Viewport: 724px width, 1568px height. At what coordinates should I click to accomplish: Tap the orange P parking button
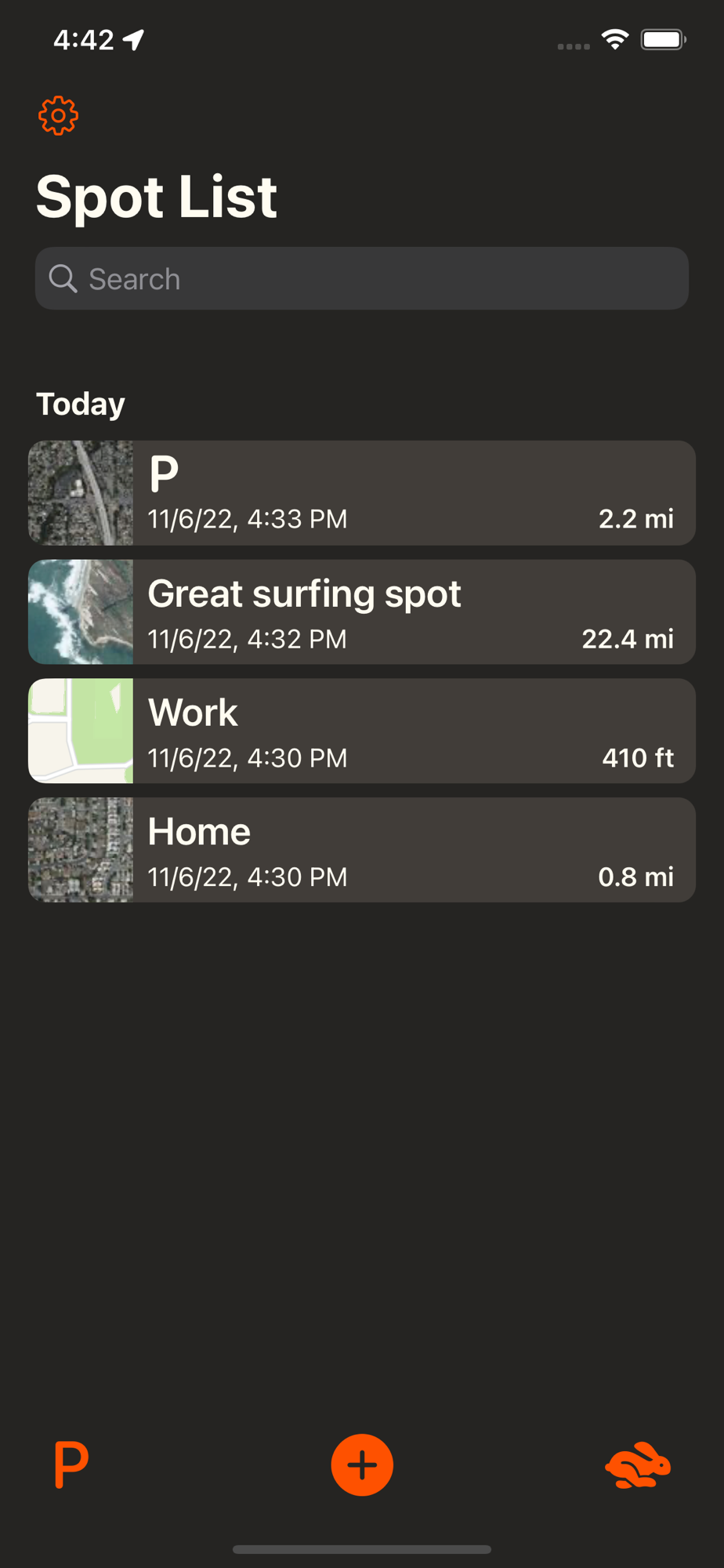click(71, 1465)
